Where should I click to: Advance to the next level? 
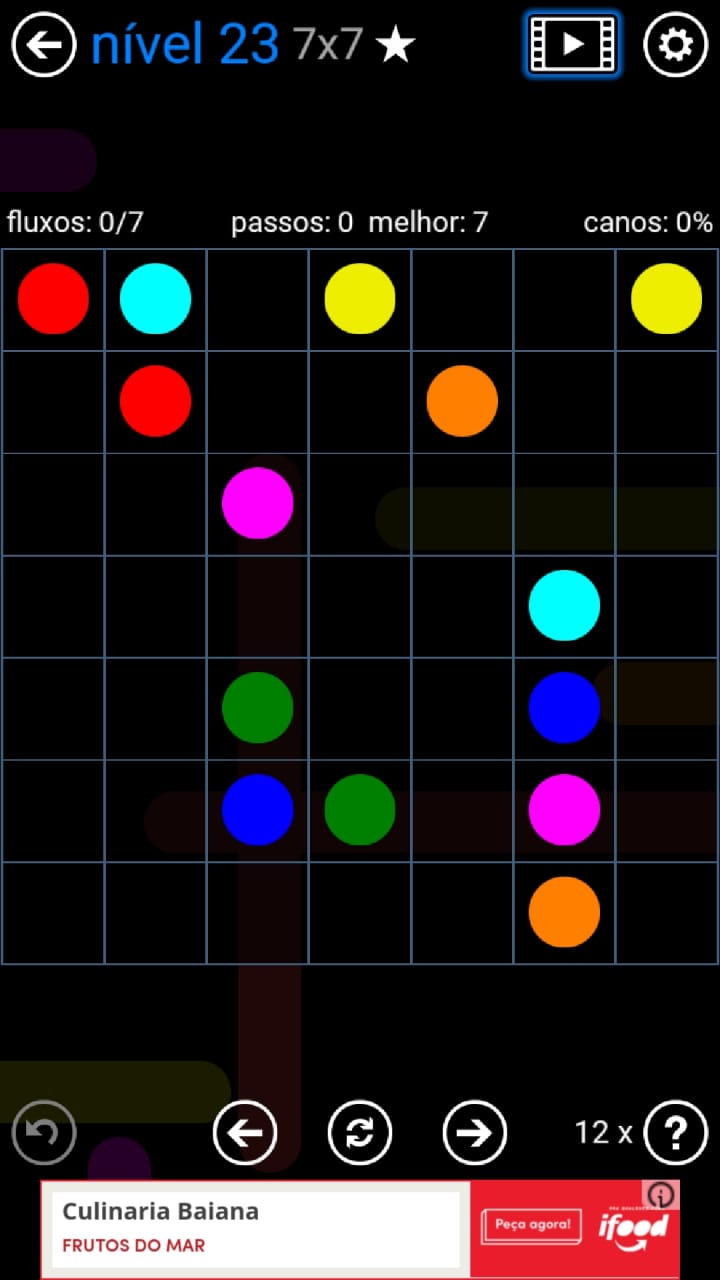(475, 1132)
